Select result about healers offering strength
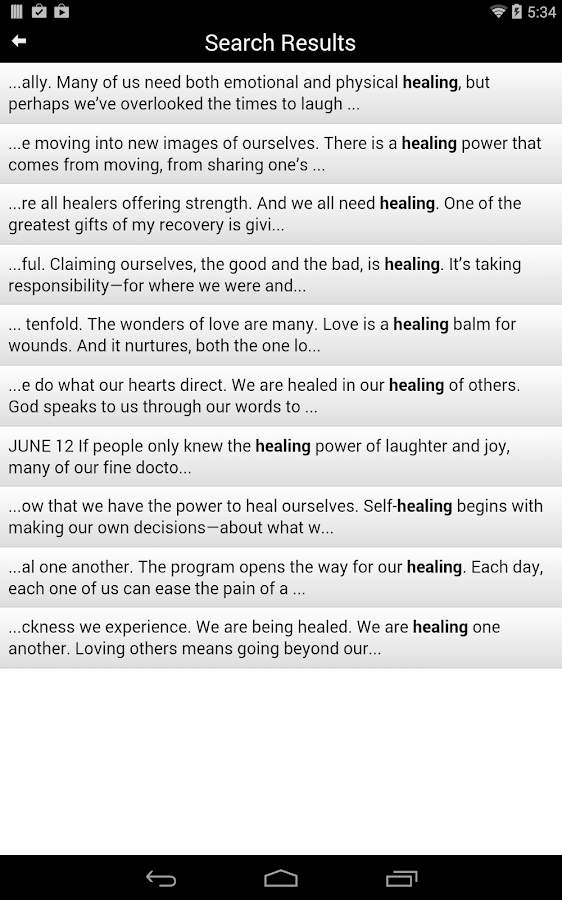 coord(281,214)
